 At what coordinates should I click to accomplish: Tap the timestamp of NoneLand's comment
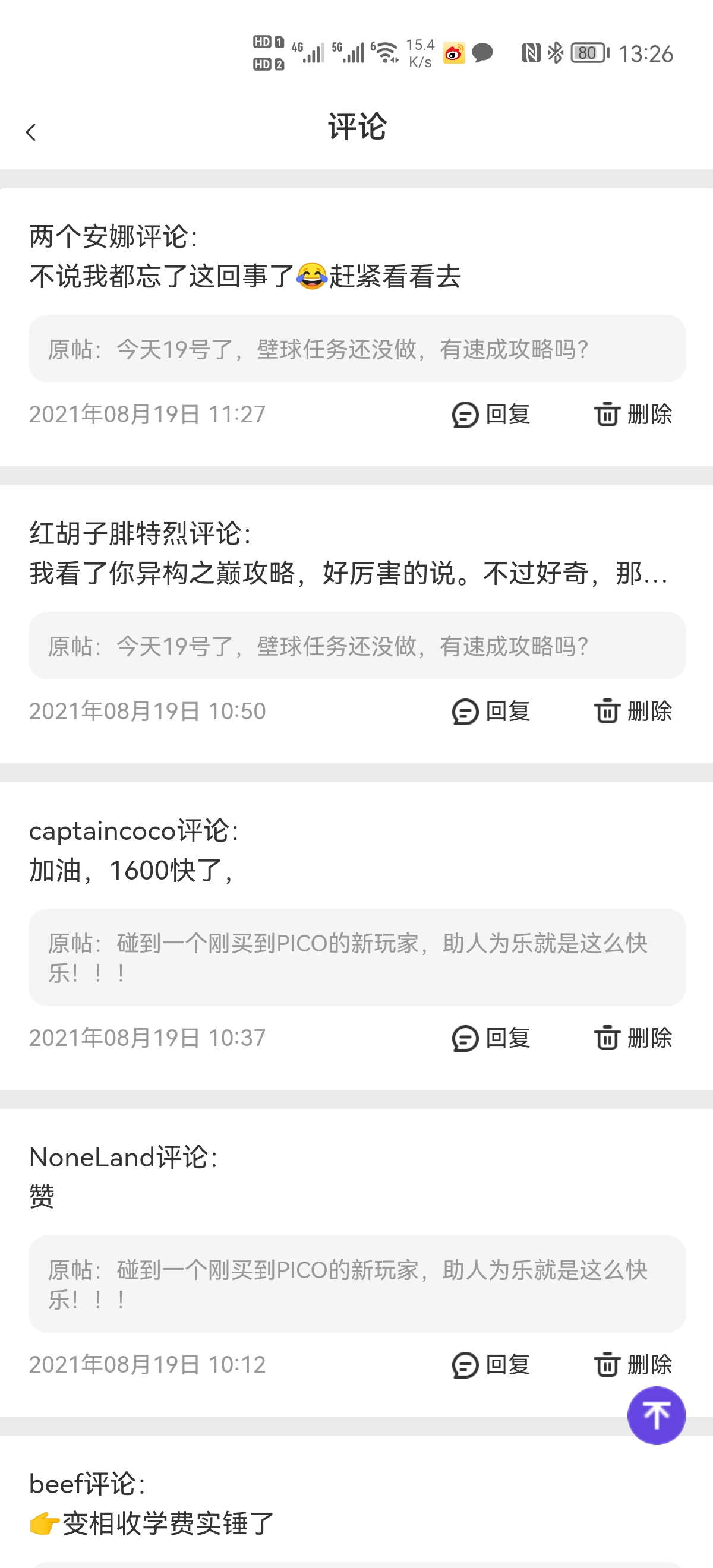[x=147, y=1365]
